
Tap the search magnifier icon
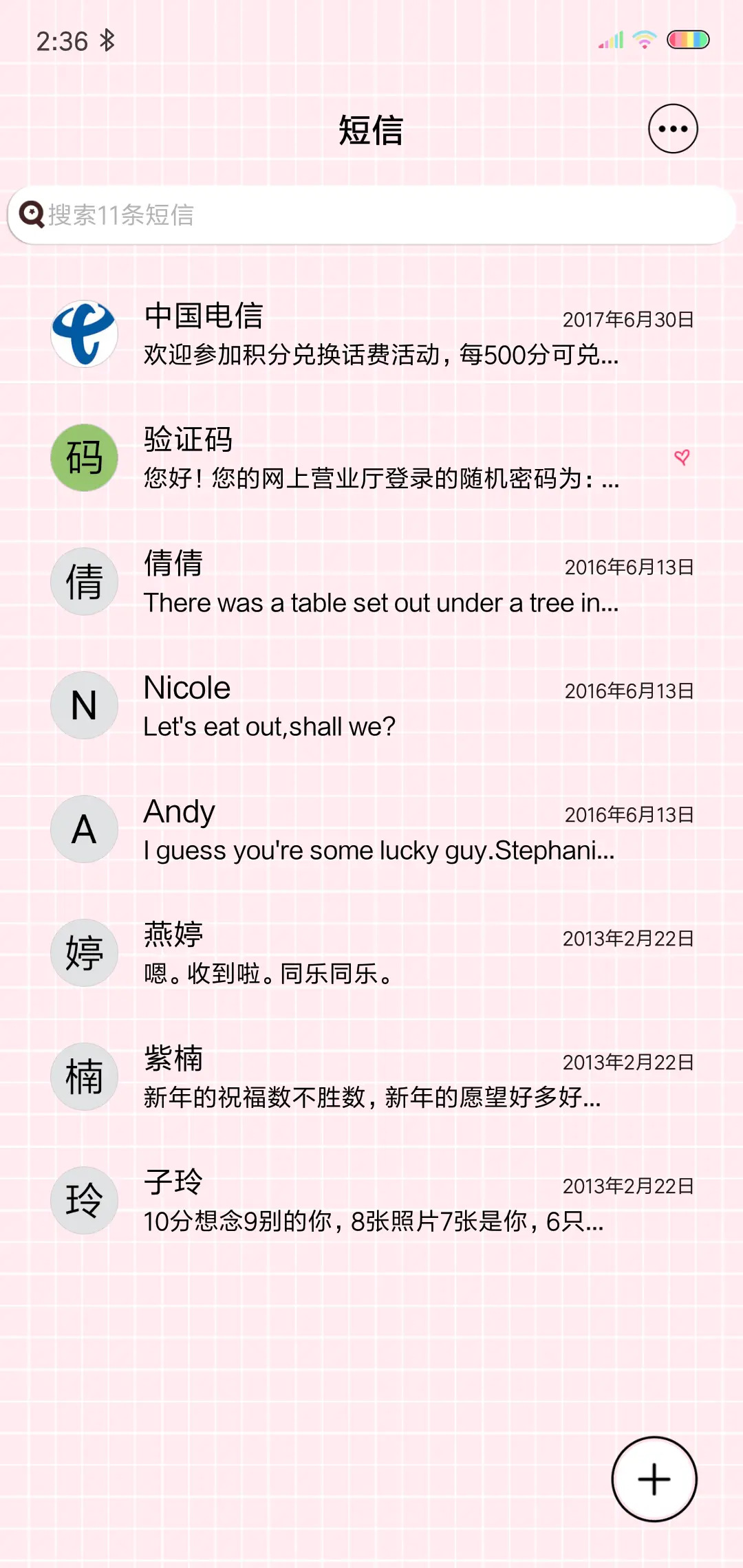tap(30, 215)
